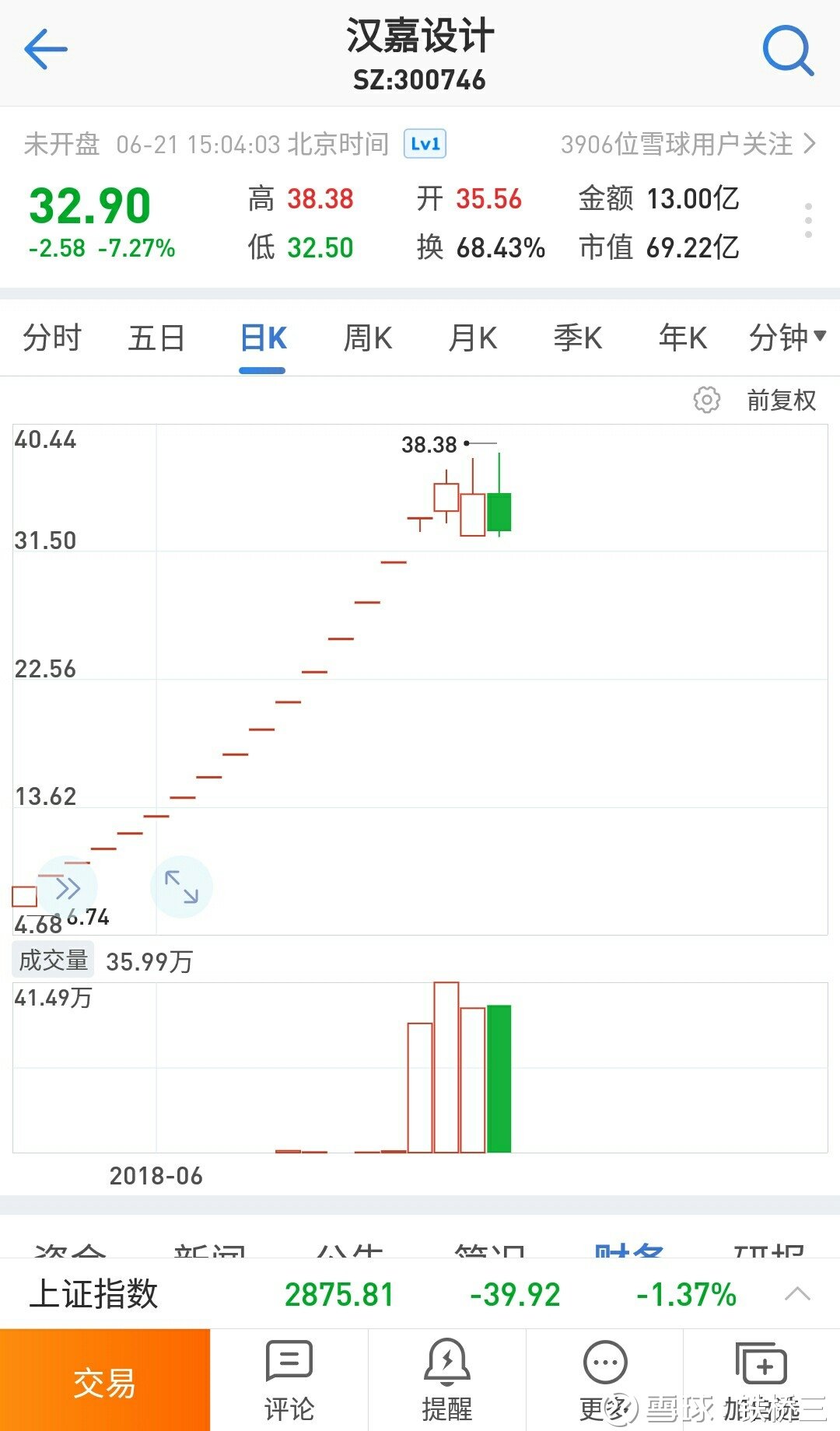This screenshot has height=1431, width=840.
Task: Select the Lv1 quote level badge
Action: coord(424,143)
